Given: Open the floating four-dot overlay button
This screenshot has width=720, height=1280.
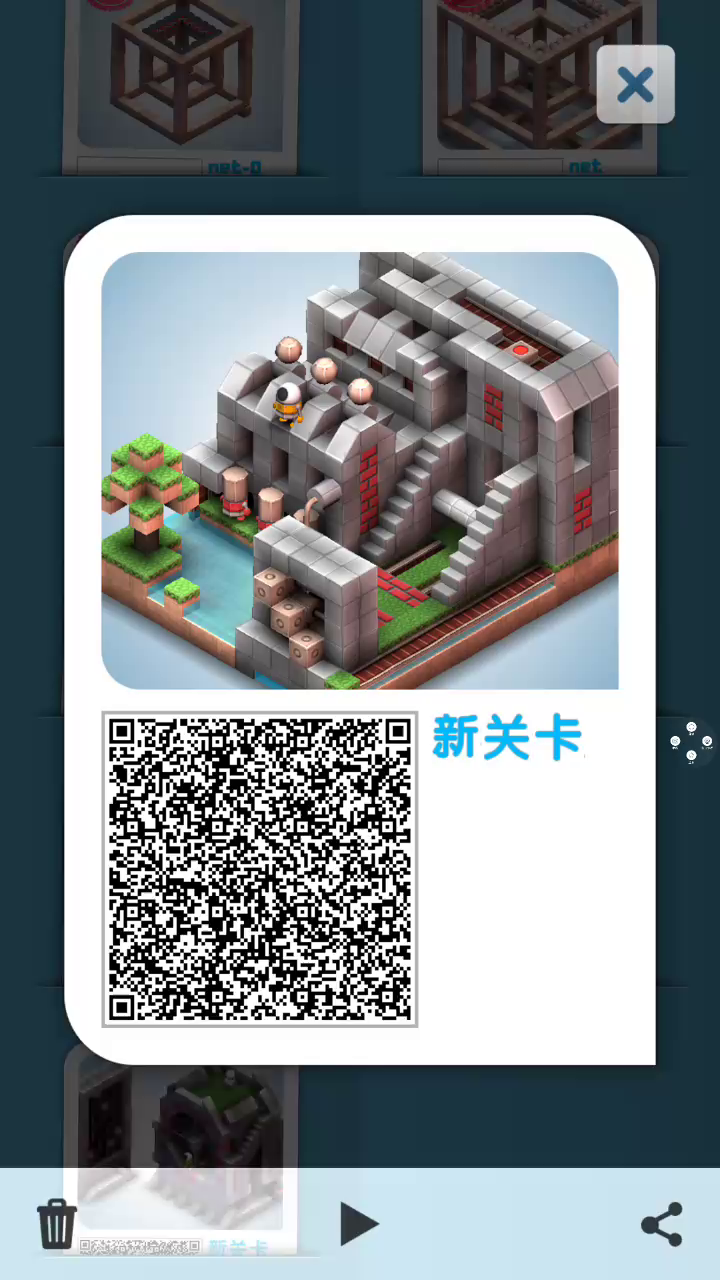Looking at the screenshot, I should click(691, 742).
